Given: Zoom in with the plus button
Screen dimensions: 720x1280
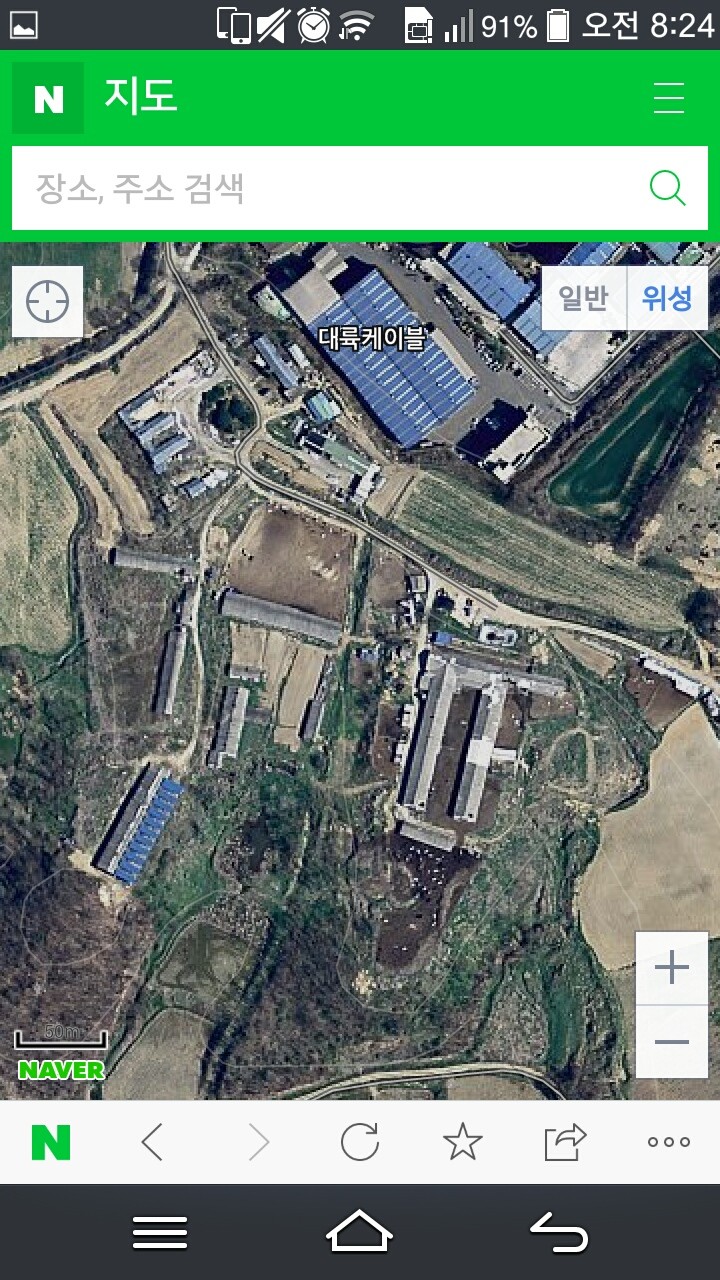Looking at the screenshot, I should tap(672, 968).
